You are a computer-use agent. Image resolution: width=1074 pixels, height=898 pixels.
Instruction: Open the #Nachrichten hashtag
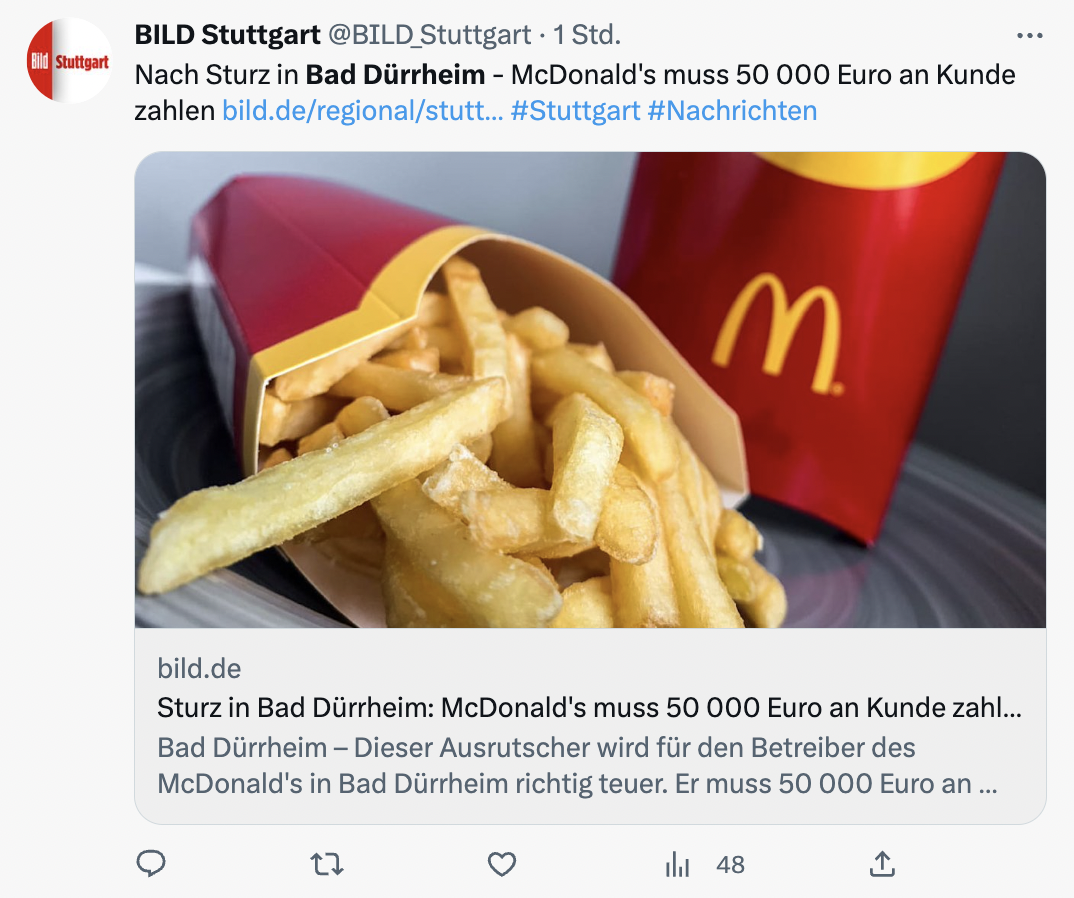pyautogui.click(x=732, y=110)
